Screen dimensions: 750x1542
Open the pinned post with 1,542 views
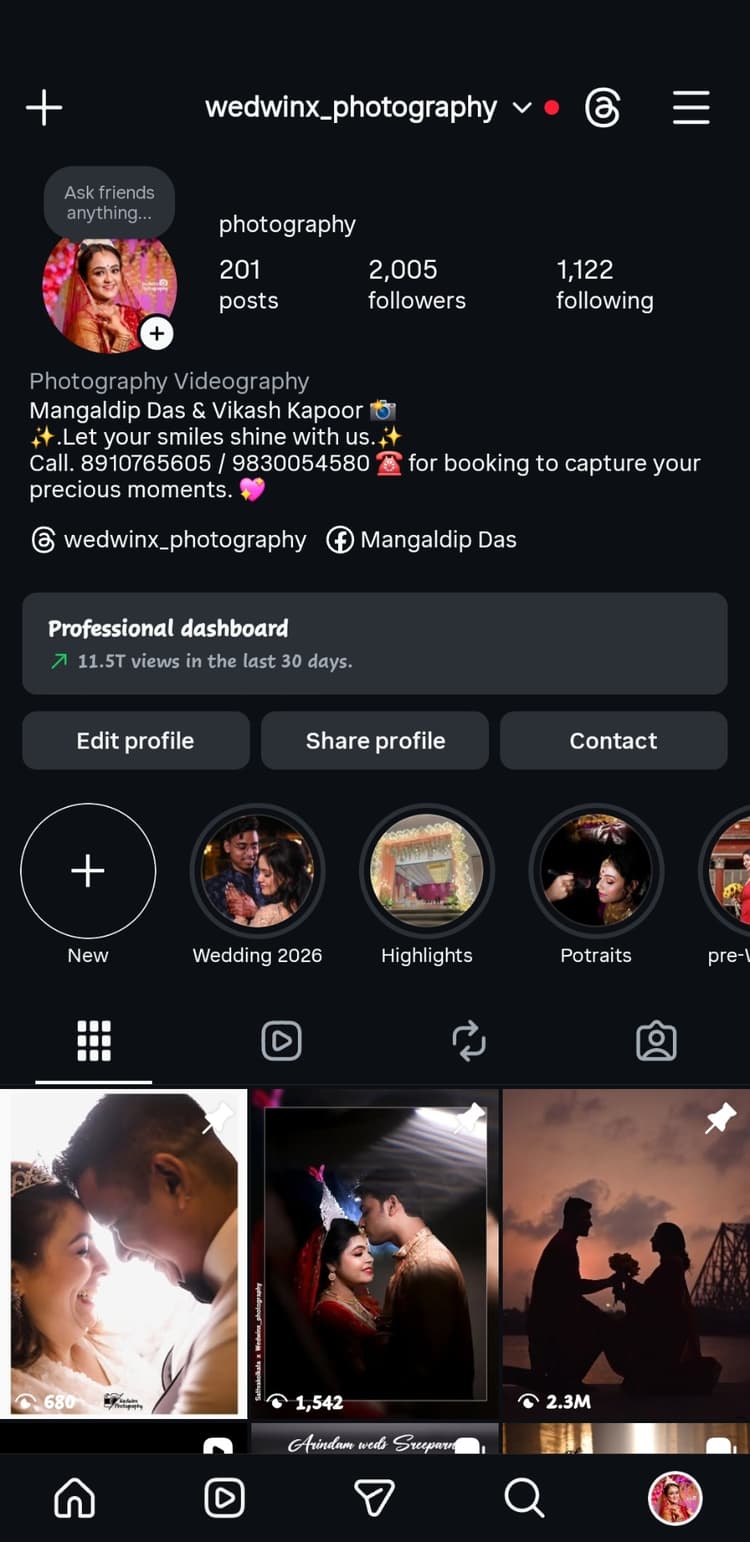pyautogui.click(x=375, y=1254)
